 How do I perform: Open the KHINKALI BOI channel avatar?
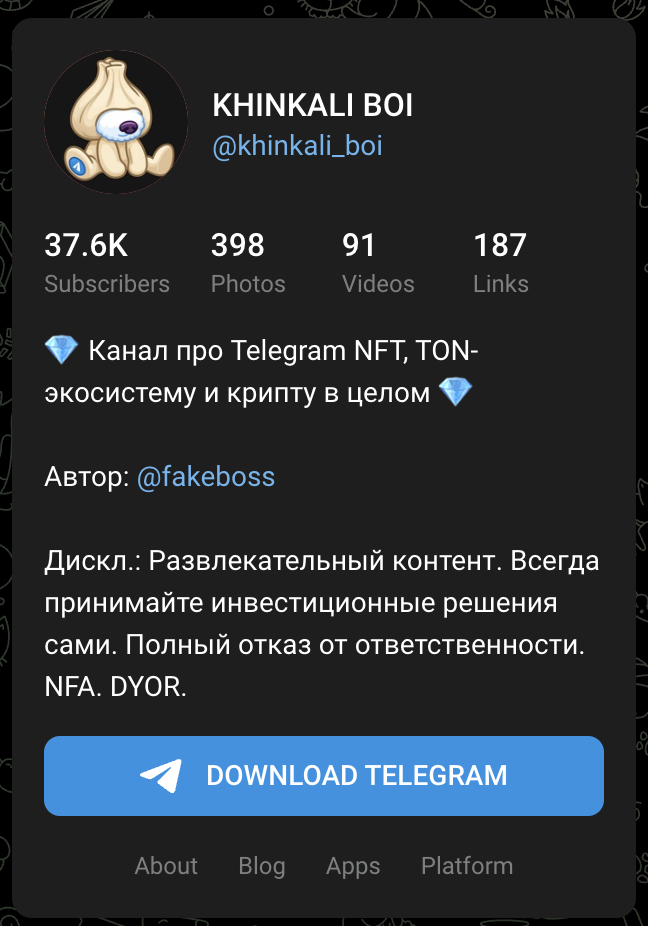pos(116,122)
